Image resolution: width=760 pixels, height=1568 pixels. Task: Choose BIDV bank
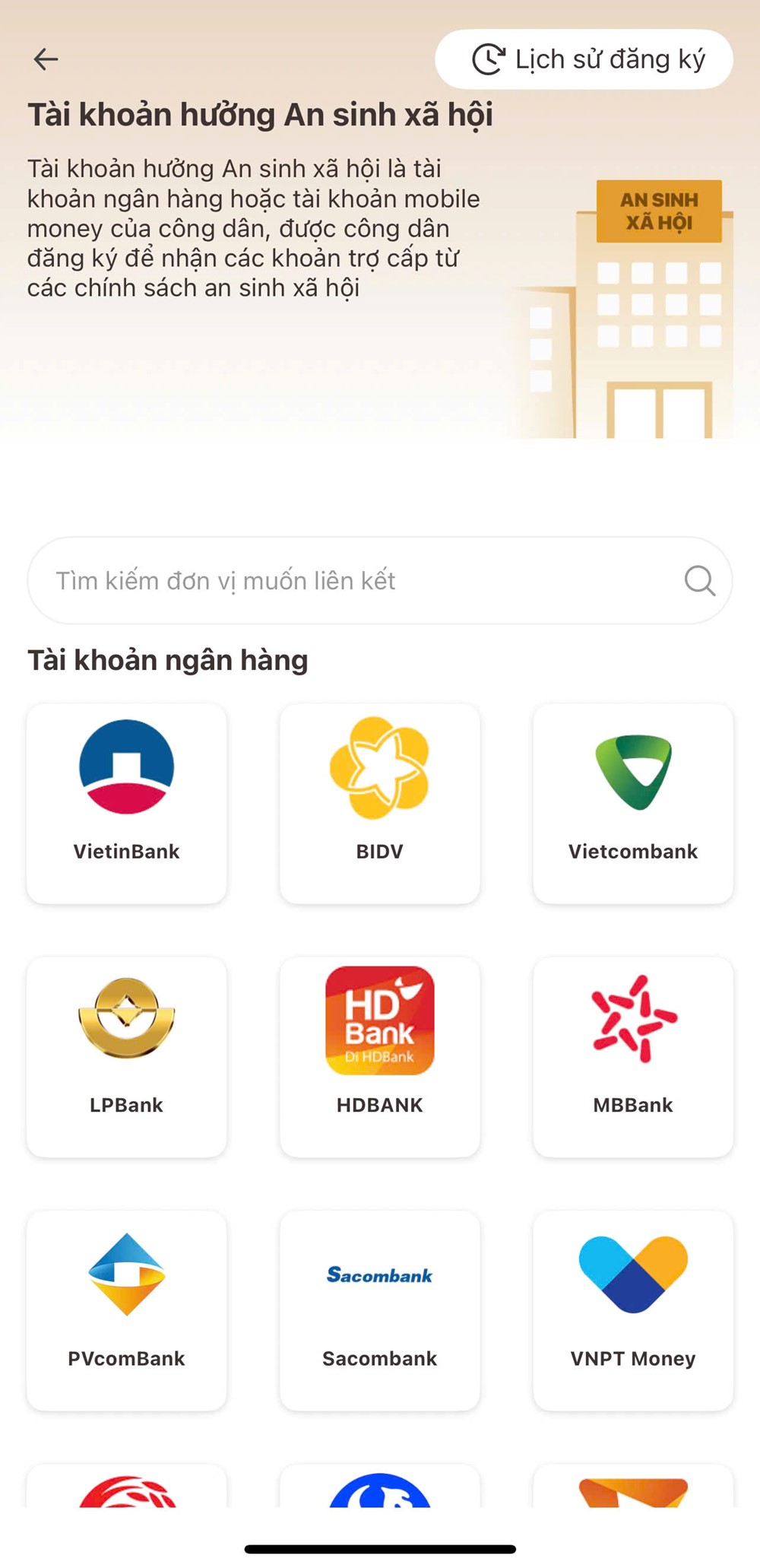pos(380,803)
